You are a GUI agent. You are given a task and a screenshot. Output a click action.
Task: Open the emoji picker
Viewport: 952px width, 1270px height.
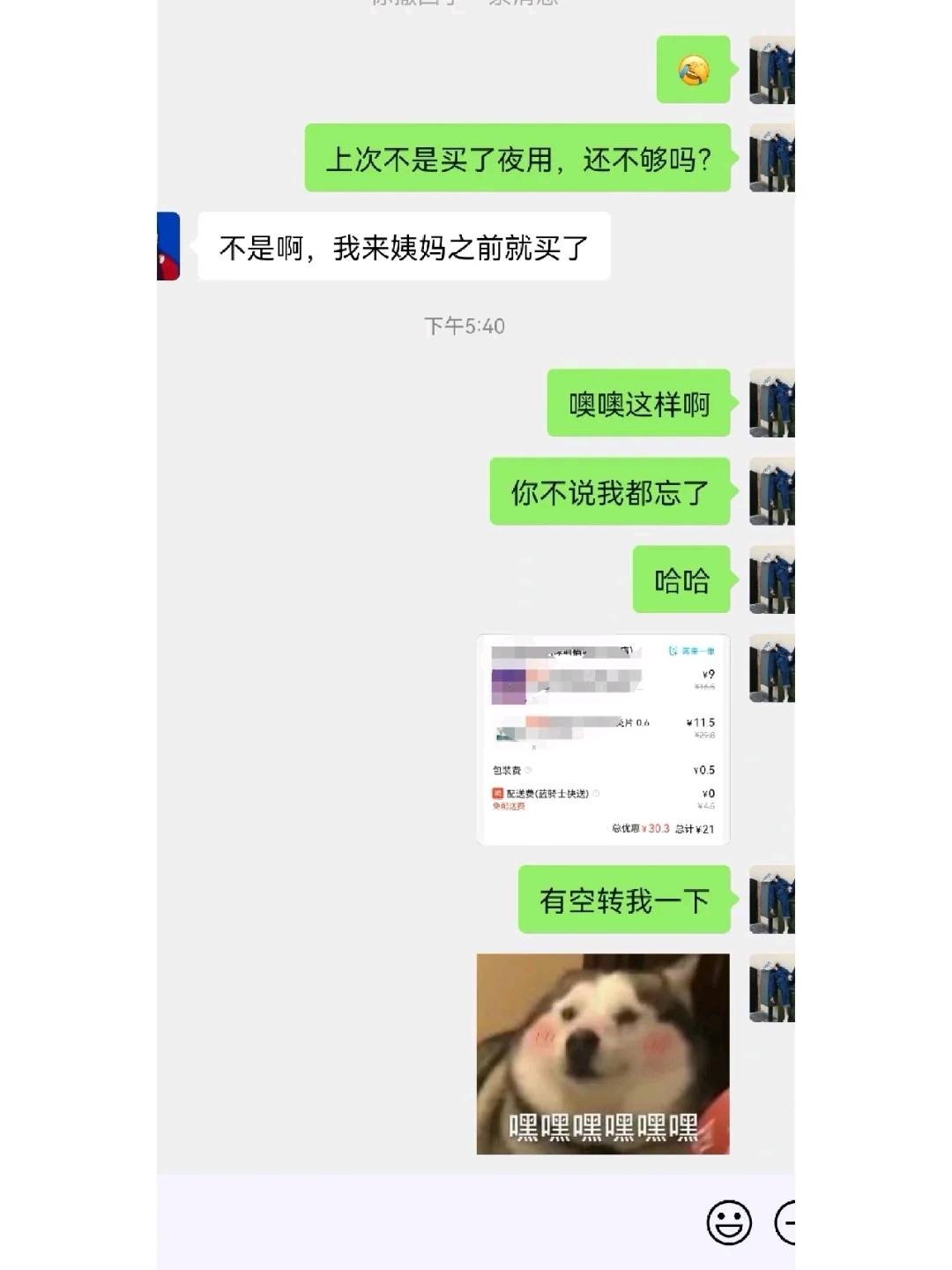(x=729, y=1222)
